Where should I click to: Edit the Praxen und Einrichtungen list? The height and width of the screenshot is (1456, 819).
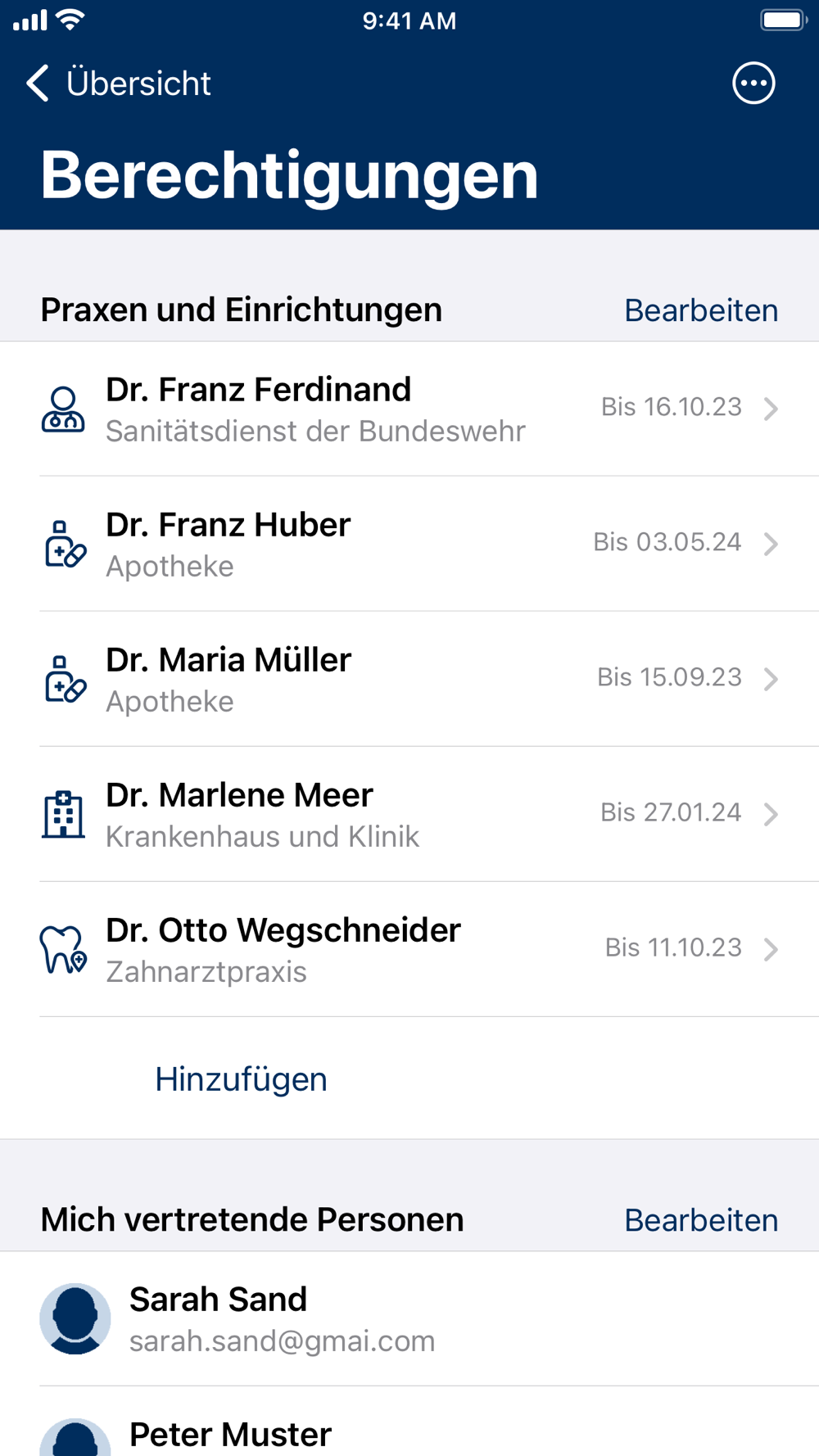701,310
